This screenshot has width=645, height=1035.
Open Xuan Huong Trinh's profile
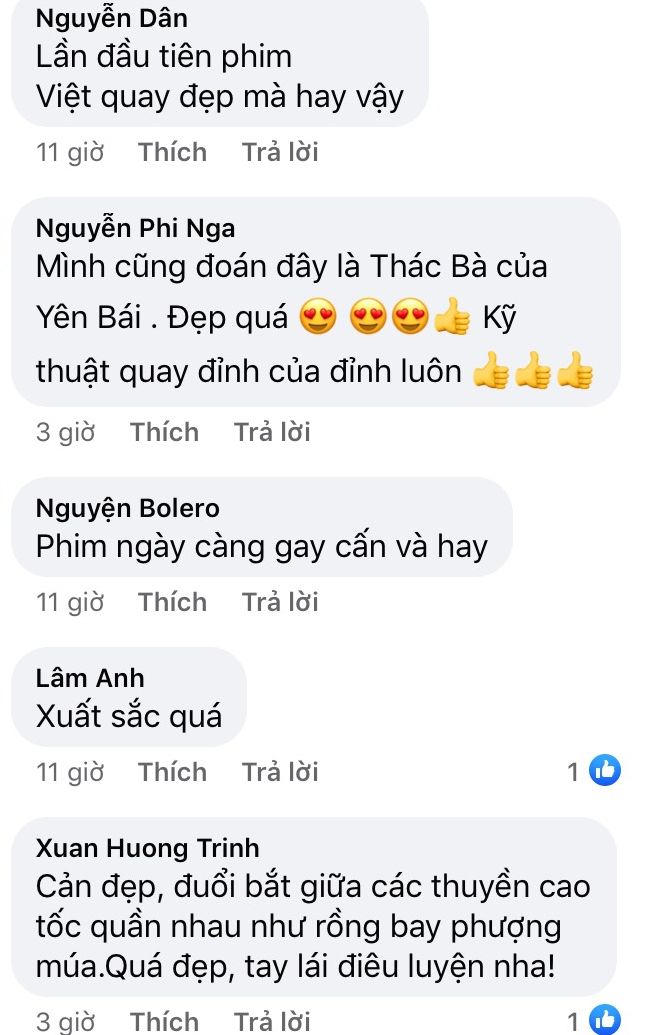point(147,848)
